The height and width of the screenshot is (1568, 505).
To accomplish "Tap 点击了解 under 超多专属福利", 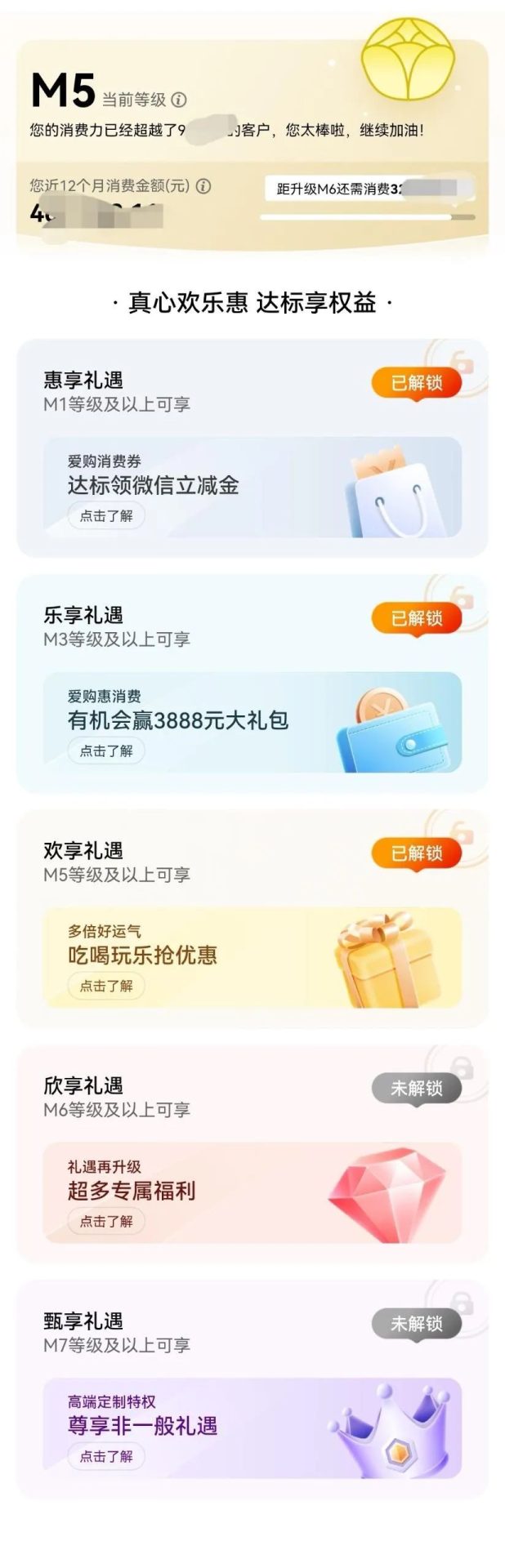I will point(106,1221).
